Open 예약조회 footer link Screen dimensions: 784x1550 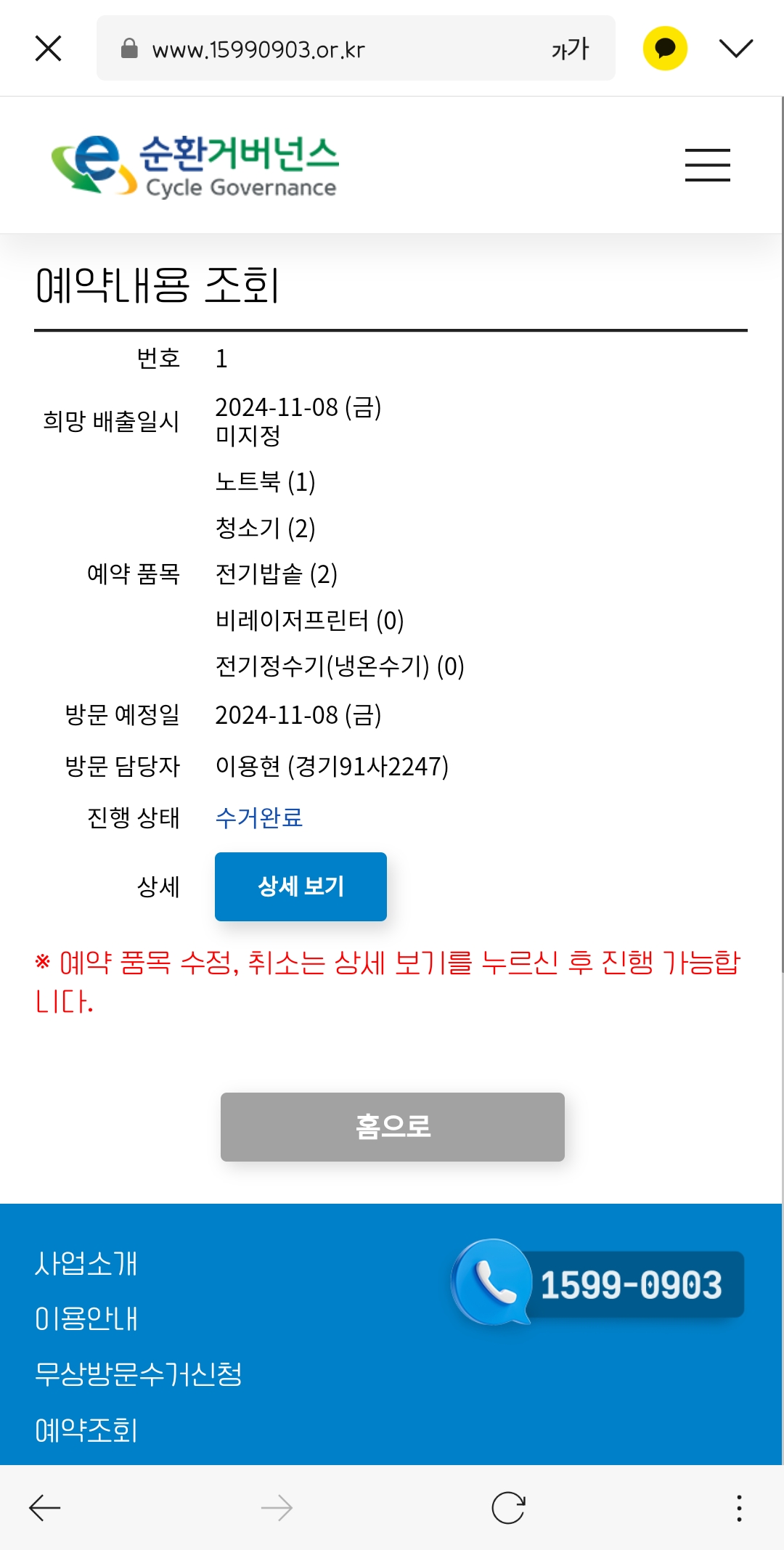tap(86, 1429)
